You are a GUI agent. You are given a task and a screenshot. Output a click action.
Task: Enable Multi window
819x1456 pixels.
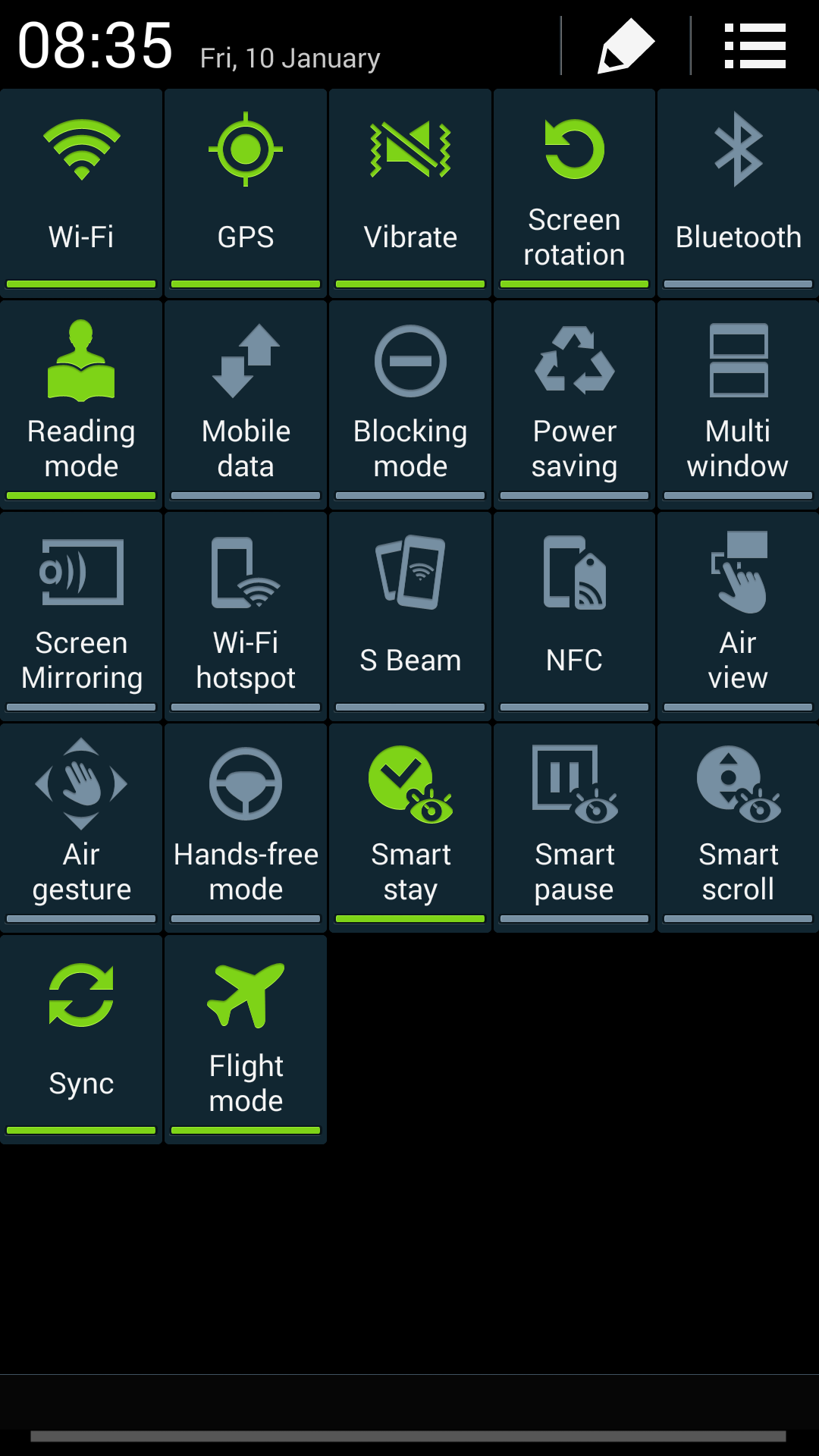(738, 403)
